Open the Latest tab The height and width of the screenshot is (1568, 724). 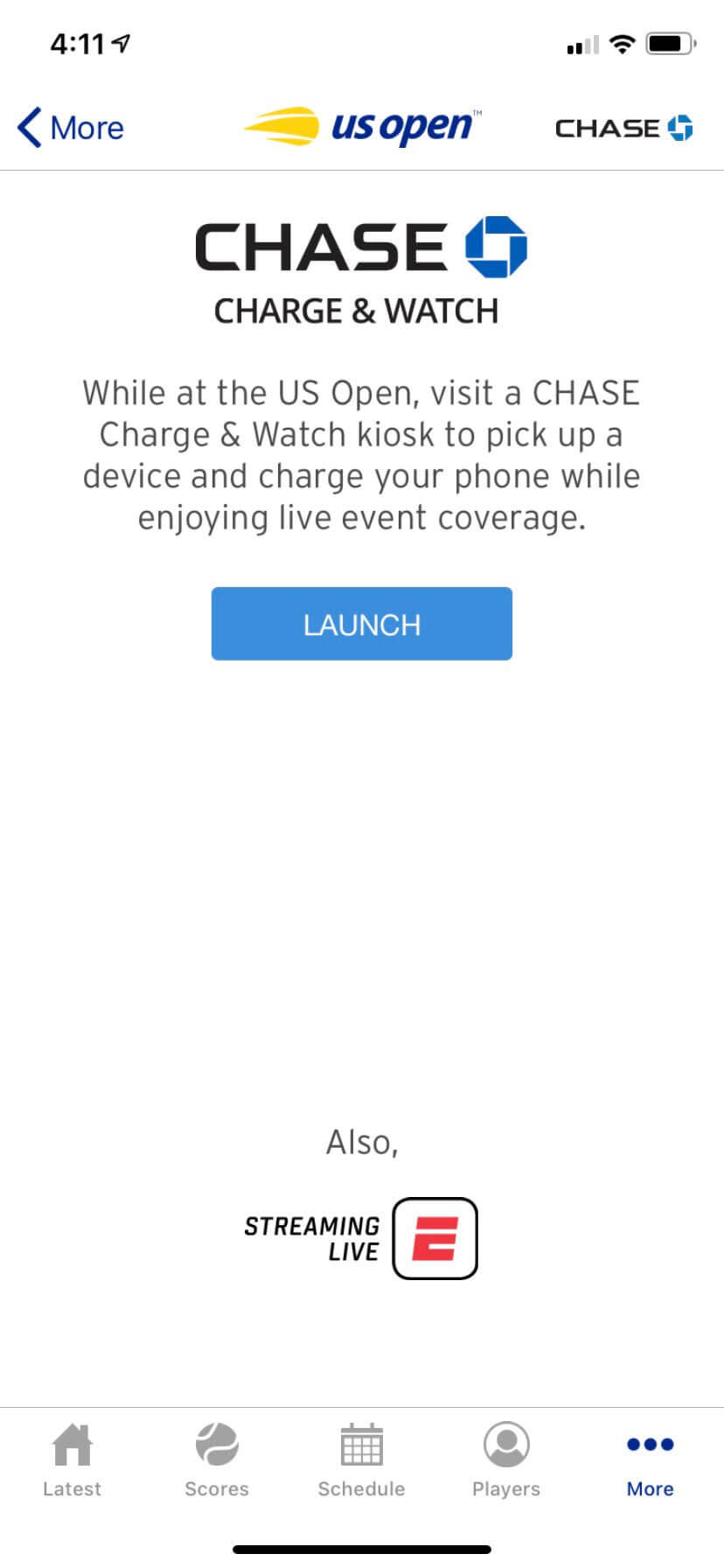[72, 1459]
